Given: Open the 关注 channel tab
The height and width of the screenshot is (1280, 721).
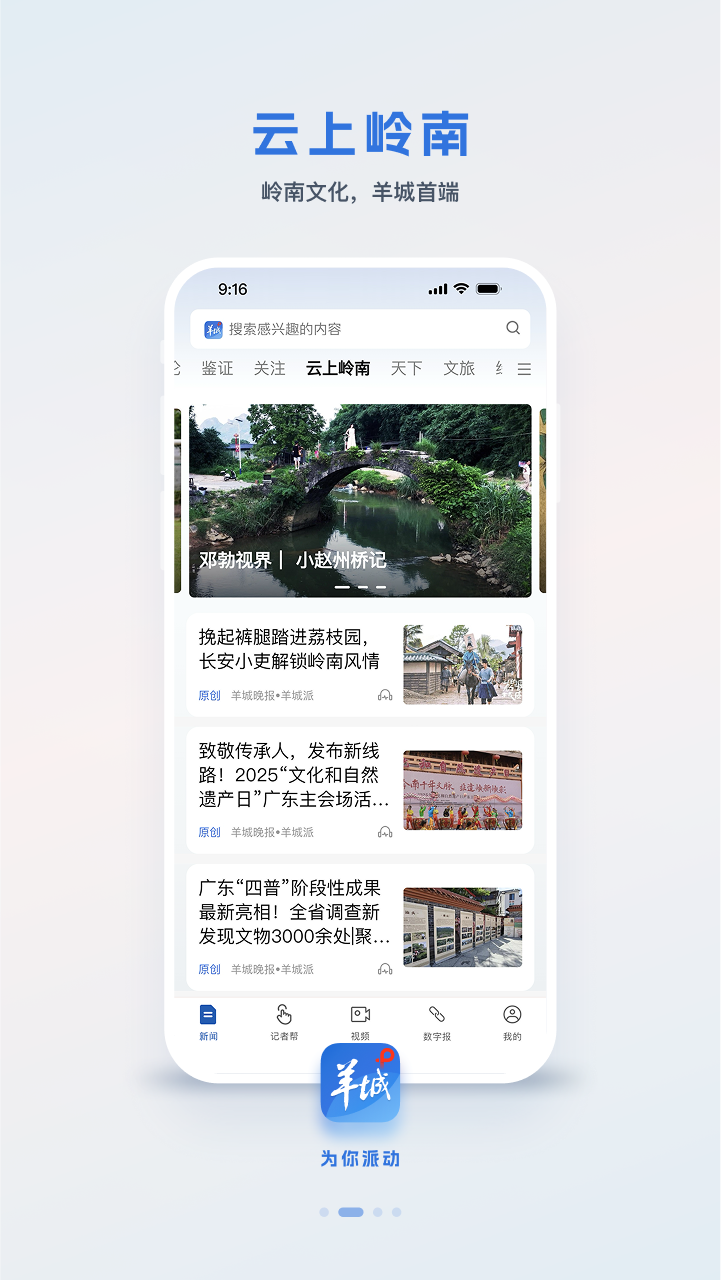Looking at the screenshot, I should pyautogui.click(x=271, y=368).
